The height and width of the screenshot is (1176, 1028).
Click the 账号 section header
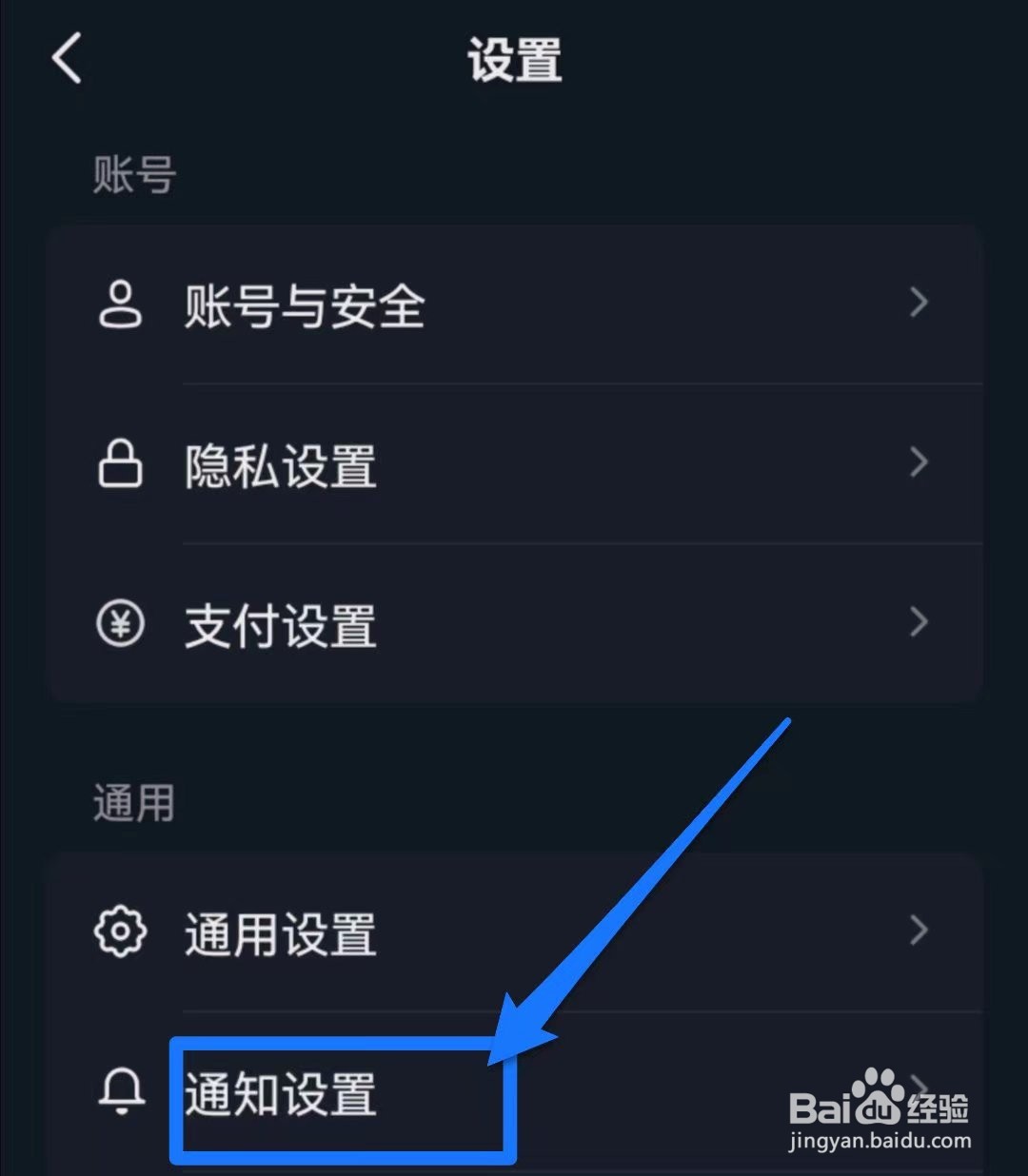tap(131, 174)
